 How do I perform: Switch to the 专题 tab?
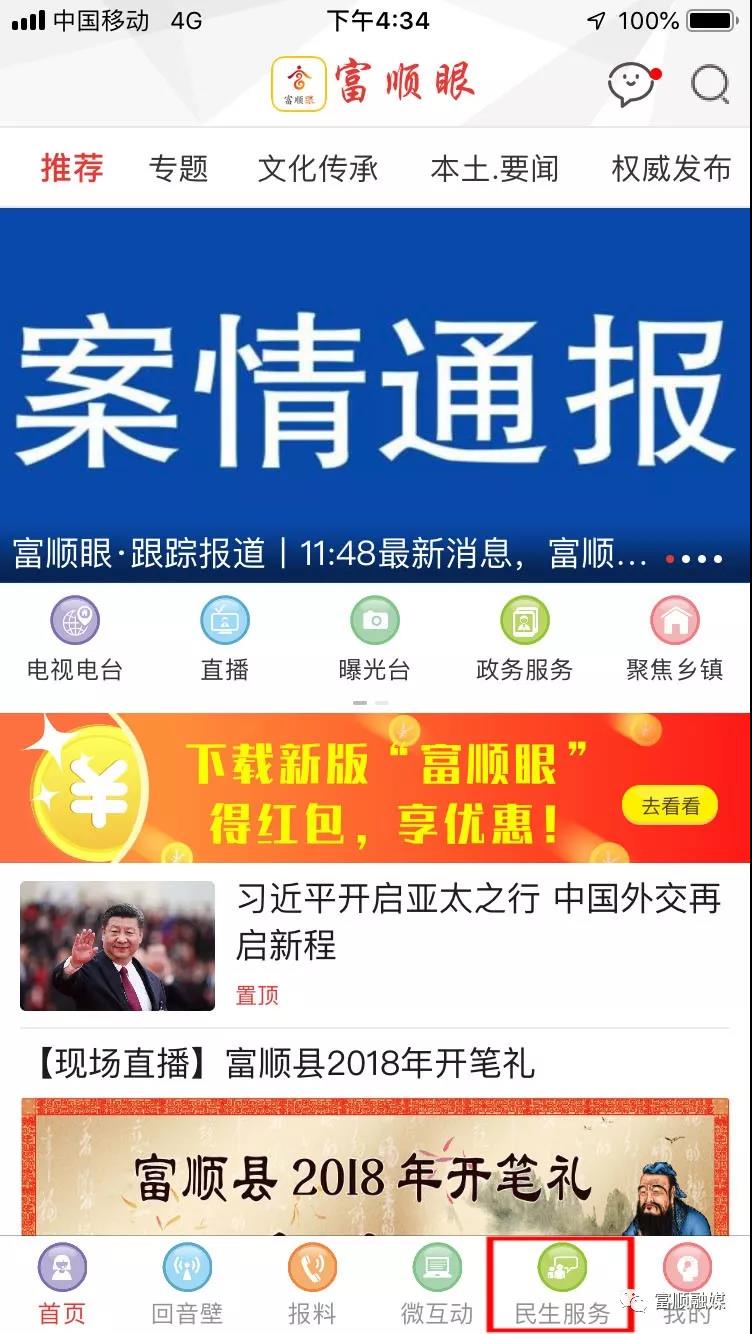click(178, 168)
